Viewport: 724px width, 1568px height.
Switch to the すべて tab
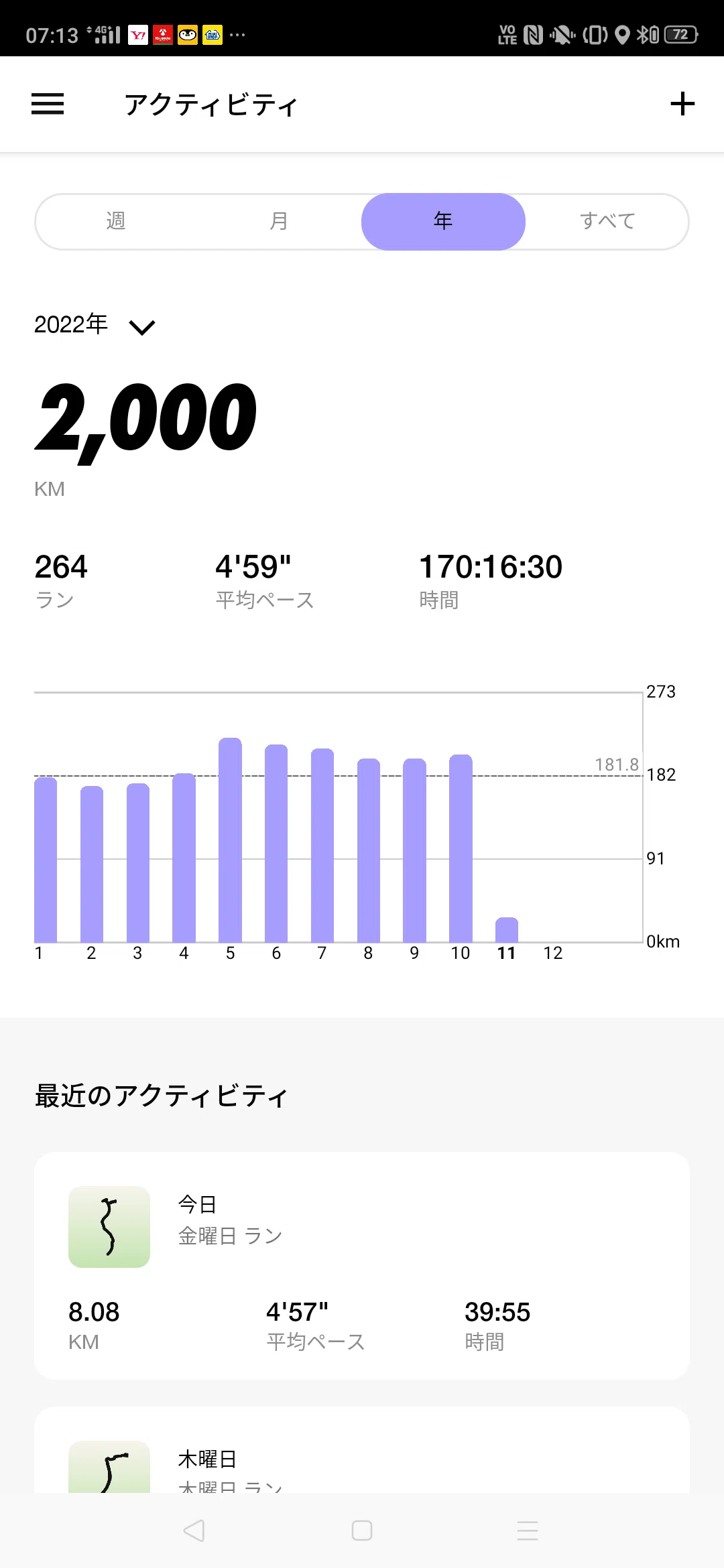607,221
